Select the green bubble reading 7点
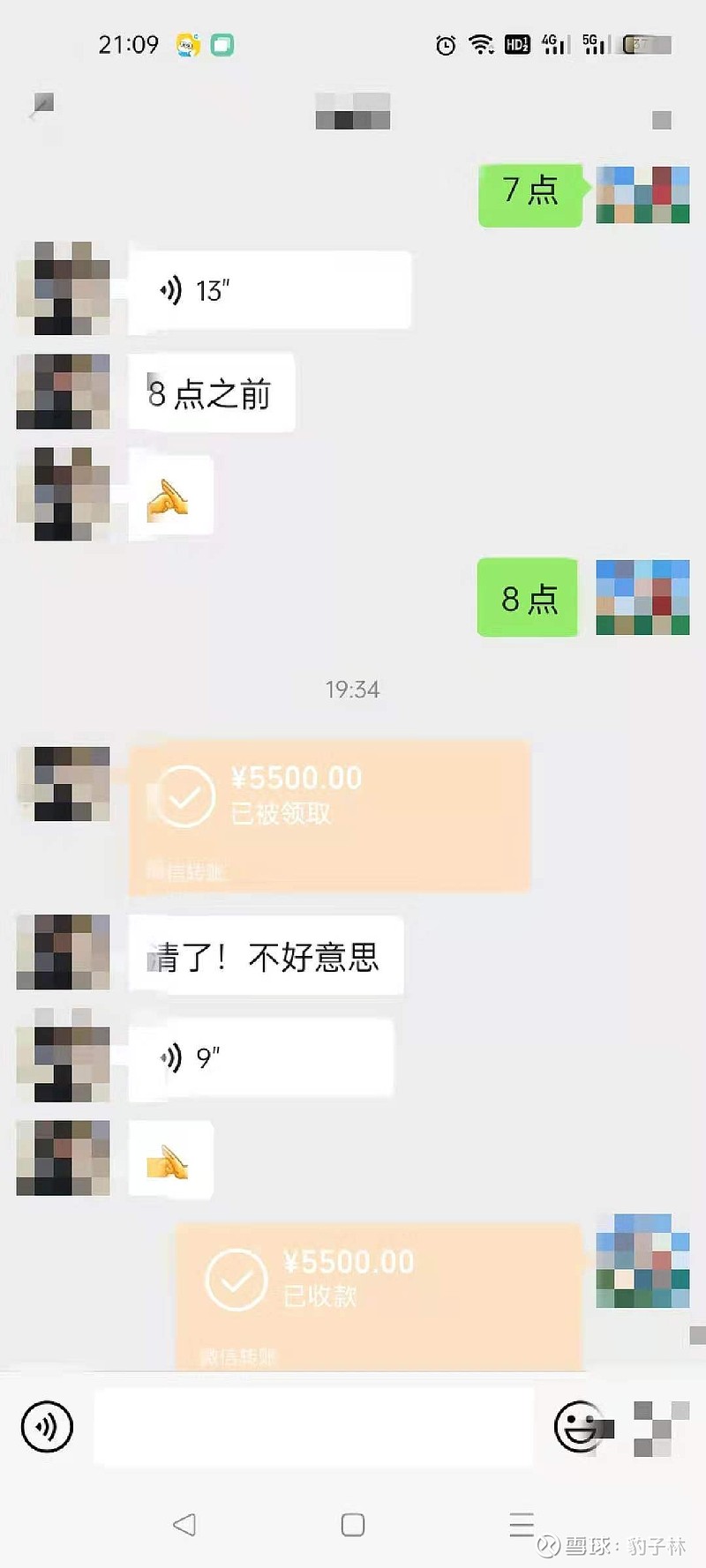Image resolution: width=706 pixels, height=1568 pixels. click(529, 192)
